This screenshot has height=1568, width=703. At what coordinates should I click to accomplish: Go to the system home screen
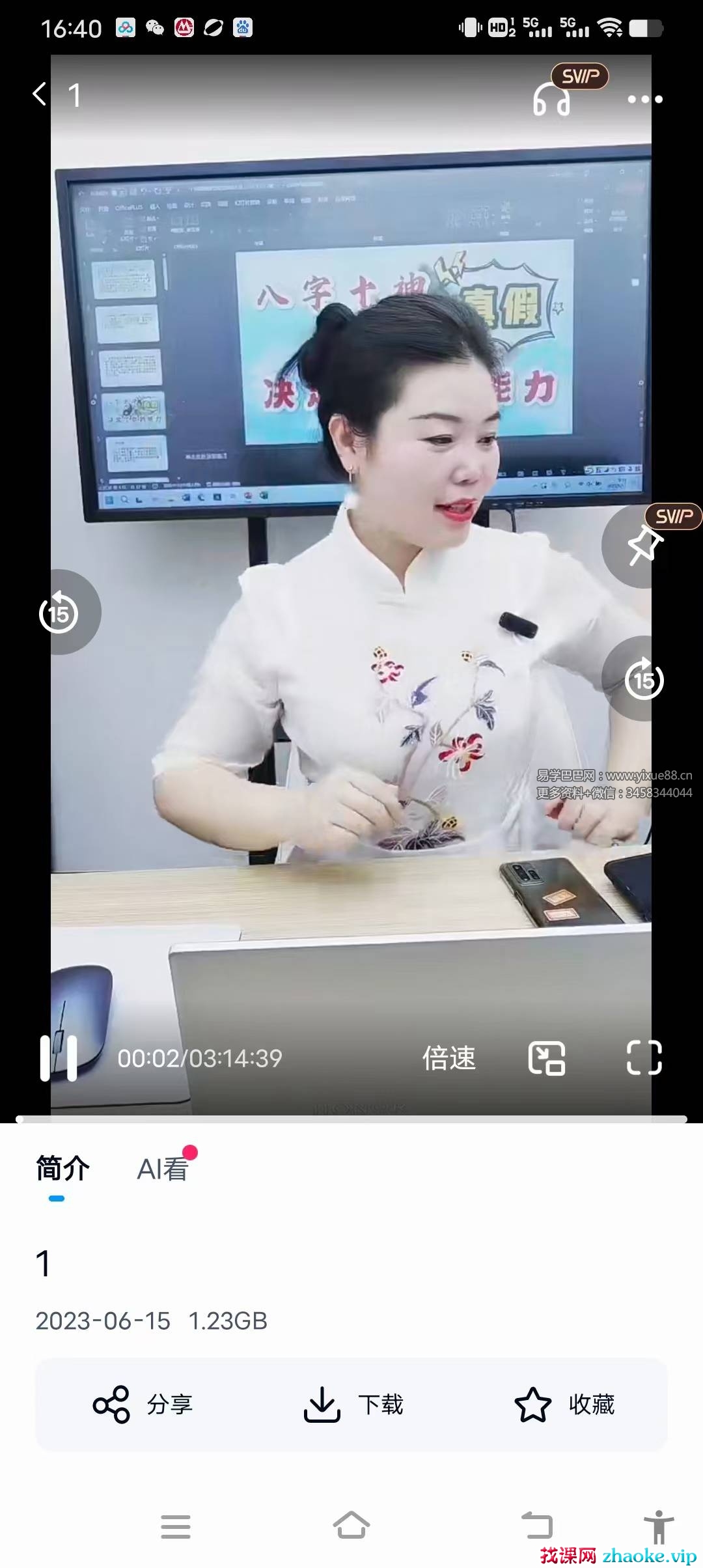(351, 1526)
